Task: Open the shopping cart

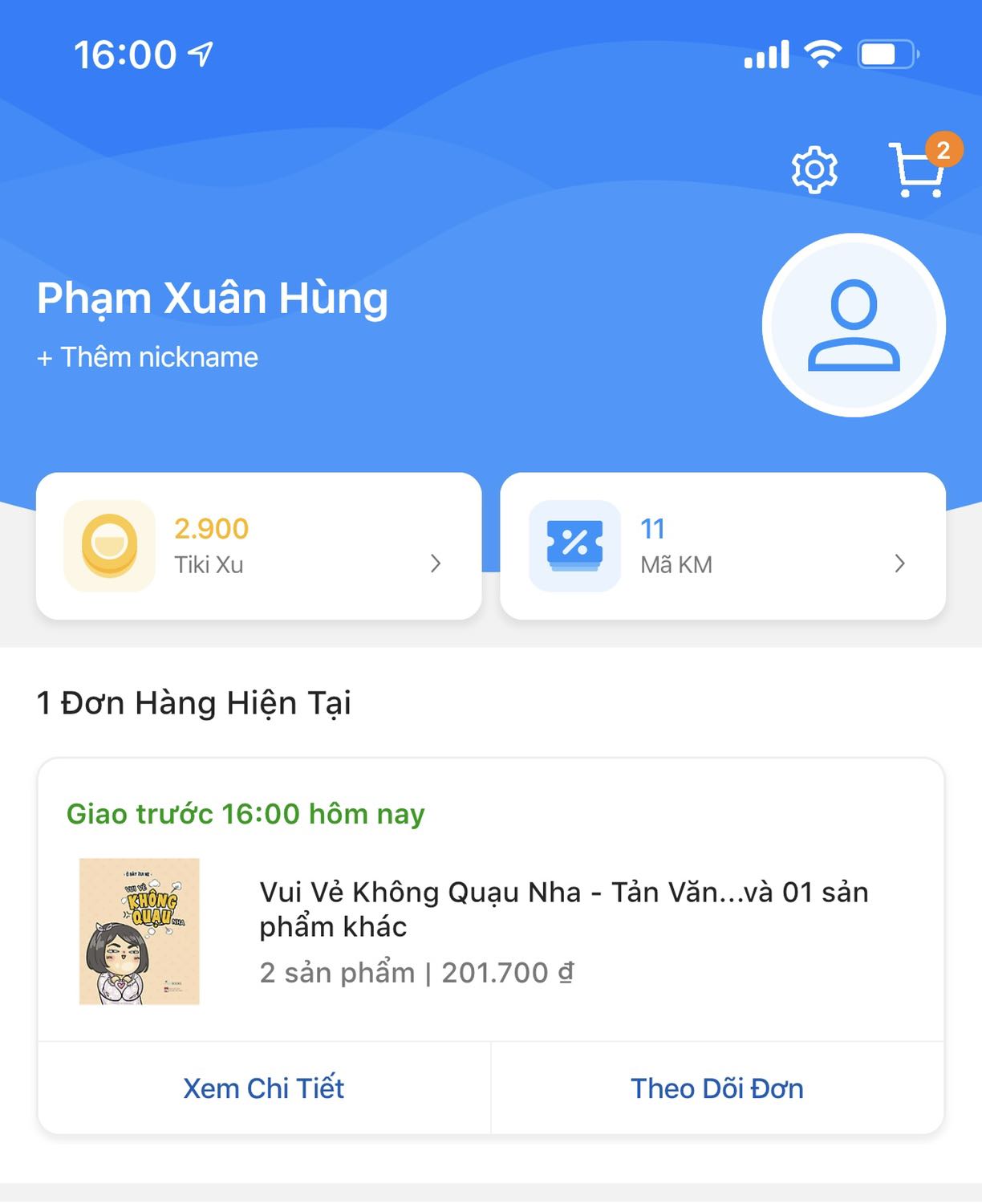Action: 915,169
